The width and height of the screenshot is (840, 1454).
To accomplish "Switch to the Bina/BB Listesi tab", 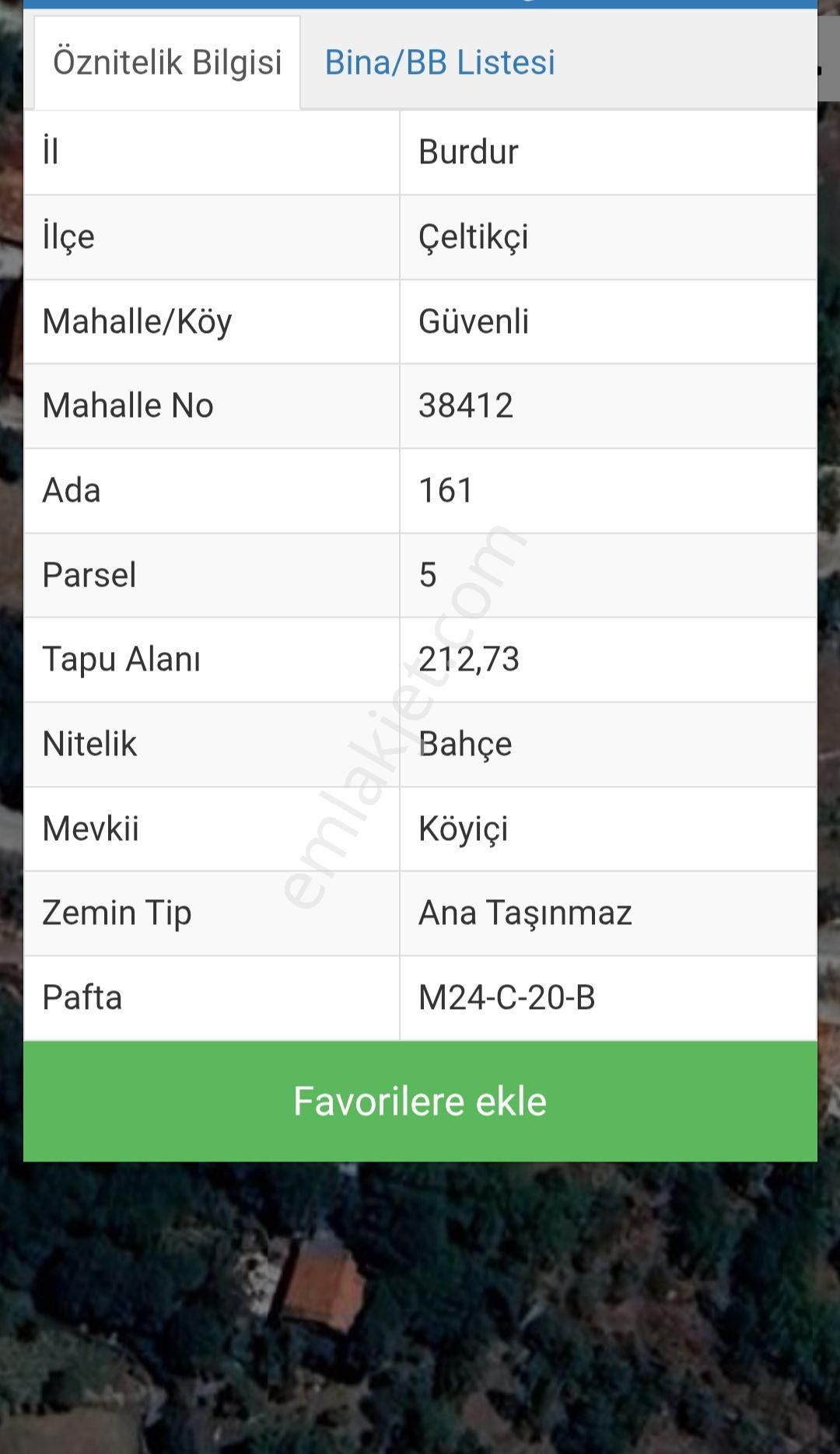I will pyautogui.click(x=439, y=62).
